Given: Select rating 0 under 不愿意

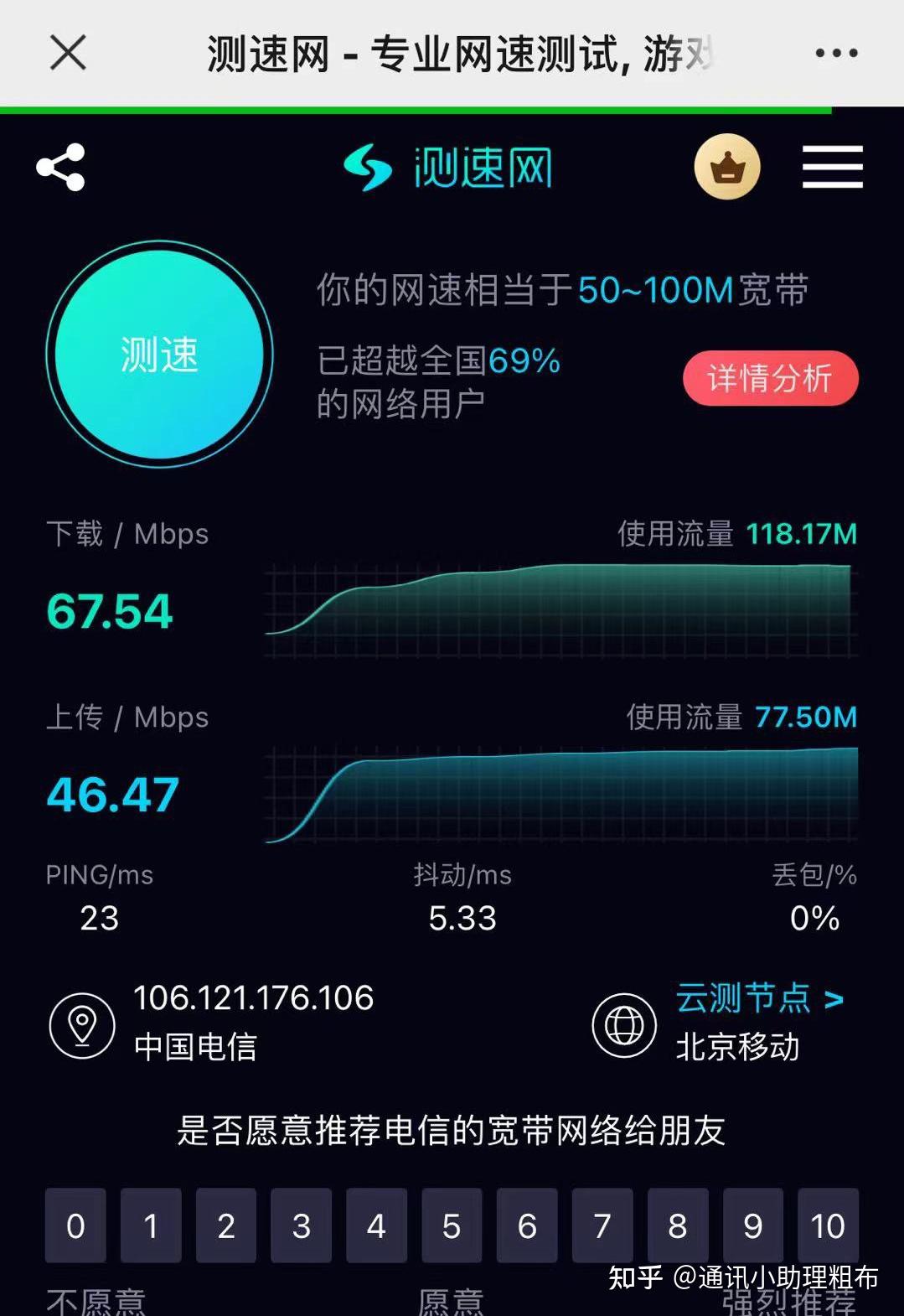Looking at the screenshot, I should point(75,1226).
